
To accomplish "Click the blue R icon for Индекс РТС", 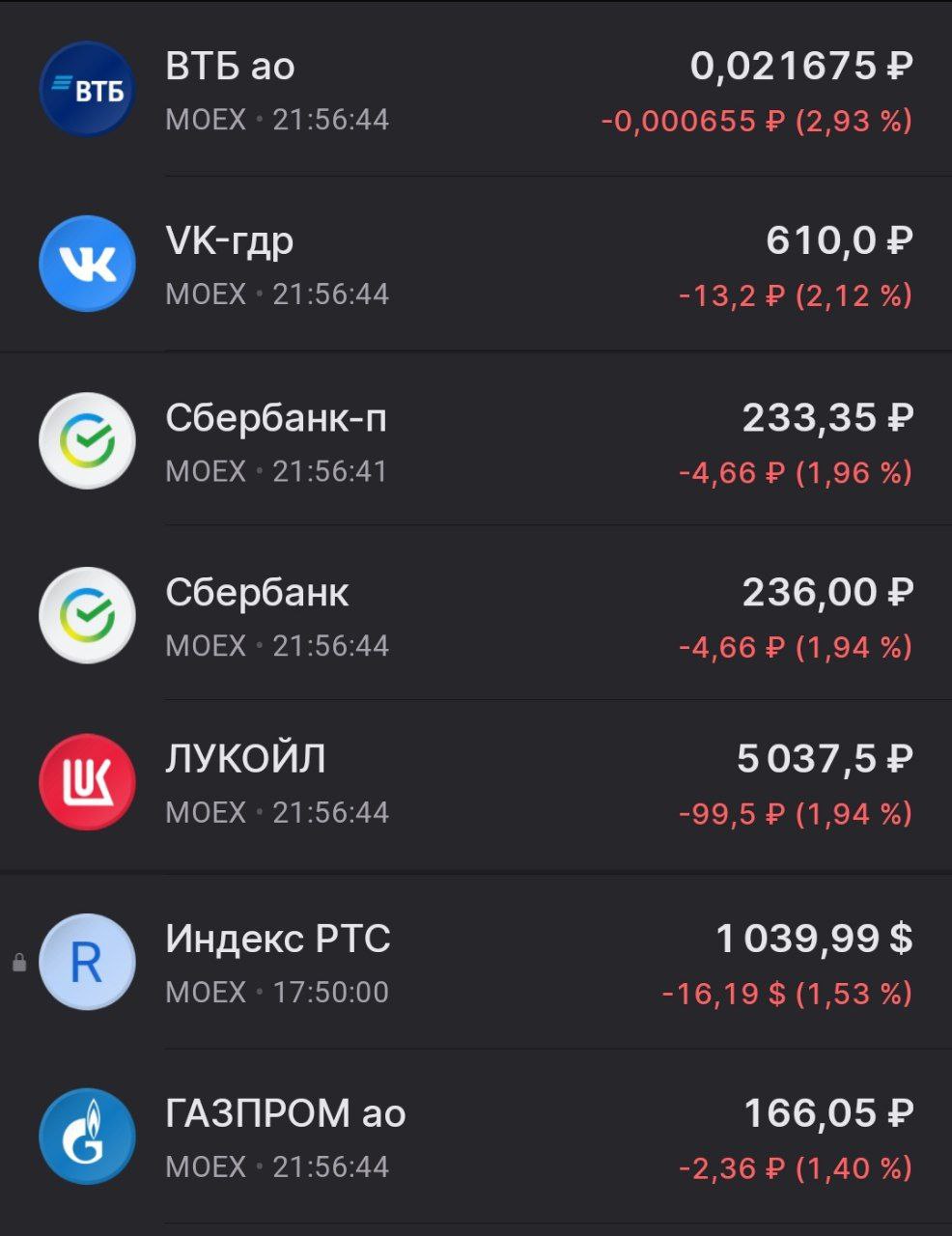I will pyautogui.click(x=87, y=961).
